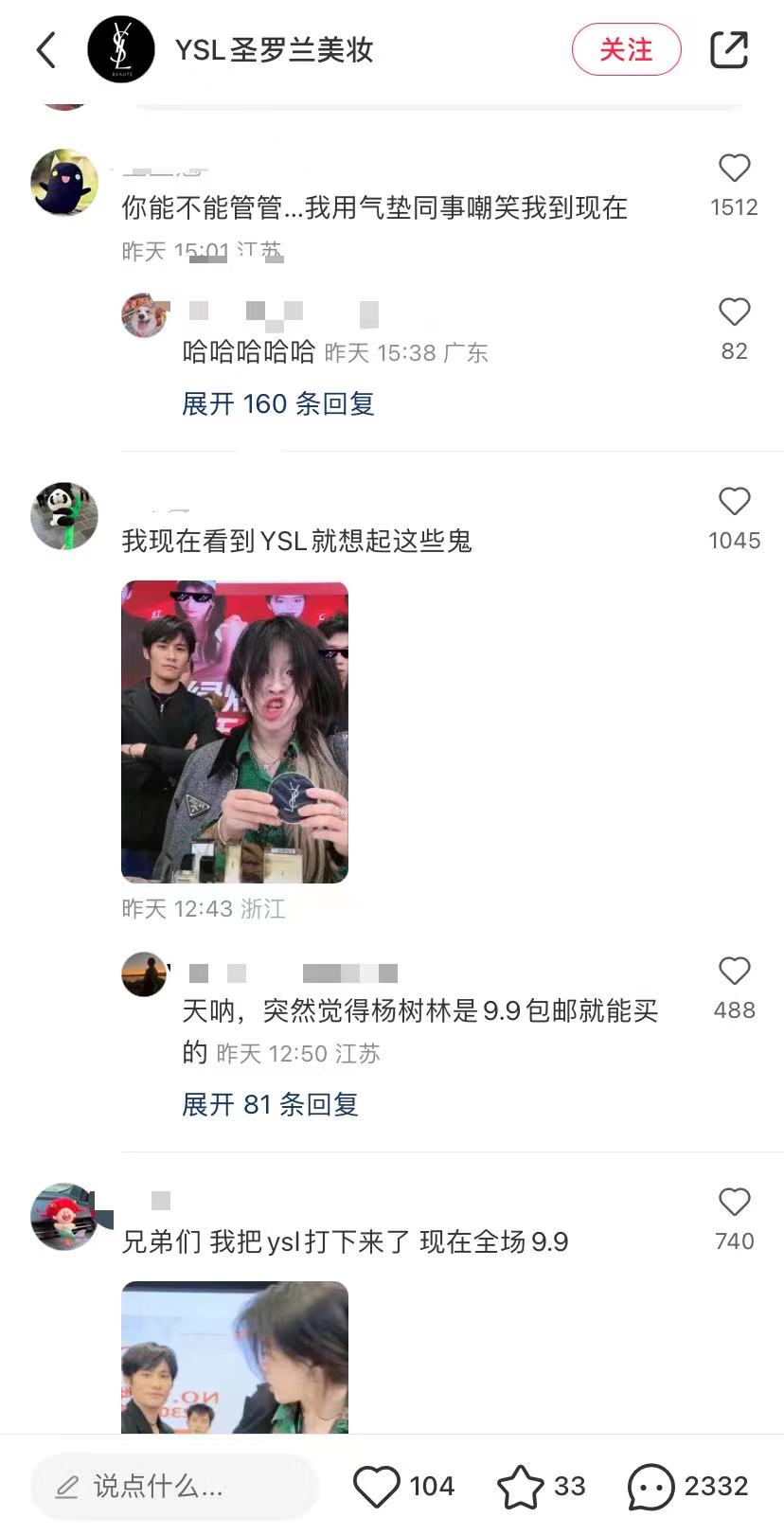Expand 展开 81 条回复
Image resolution: width=784 pixels, height=1535 pixels.
[270, 1105]
